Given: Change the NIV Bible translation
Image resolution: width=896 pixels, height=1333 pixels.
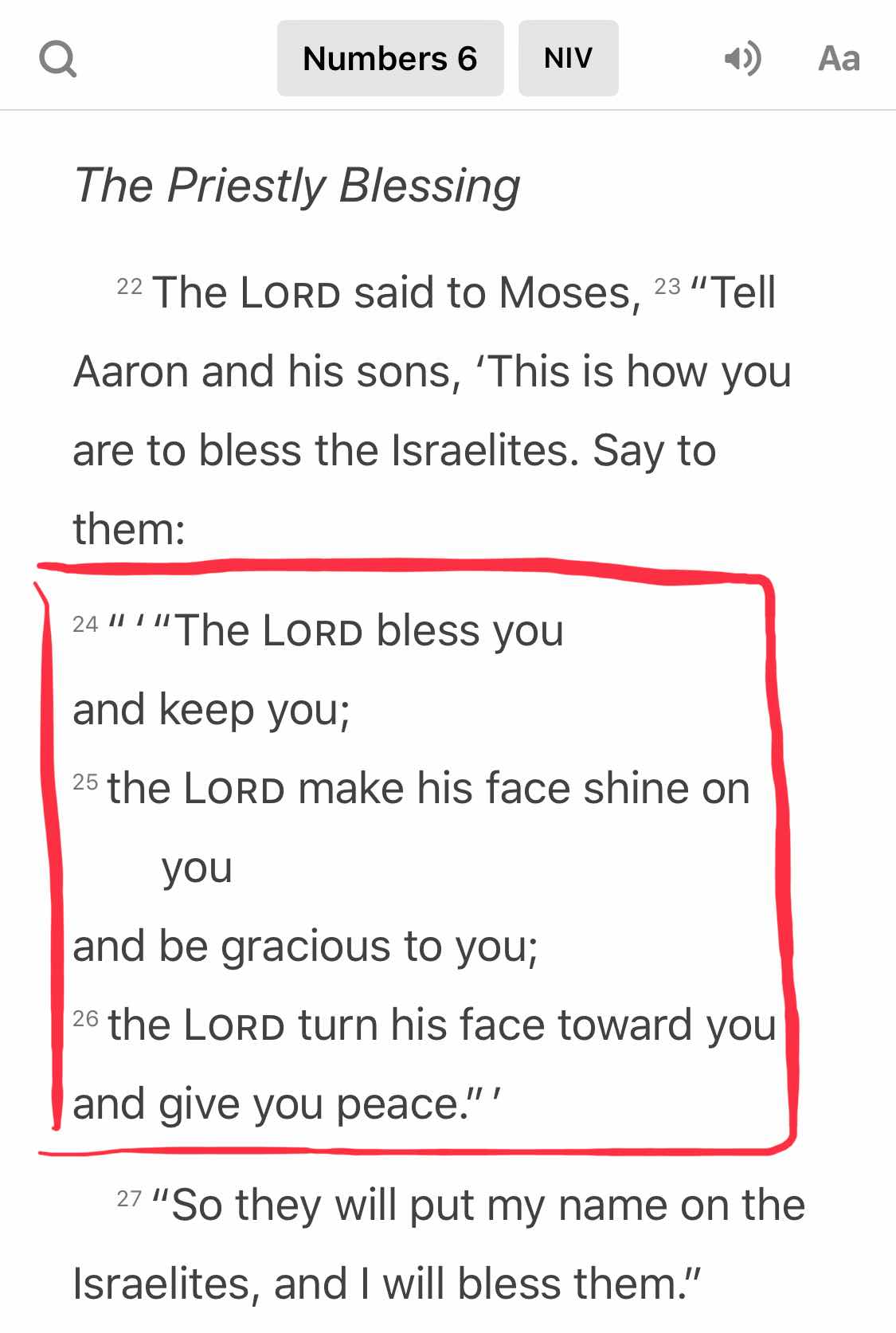Looking at the screenshot, I should (568, 58).
